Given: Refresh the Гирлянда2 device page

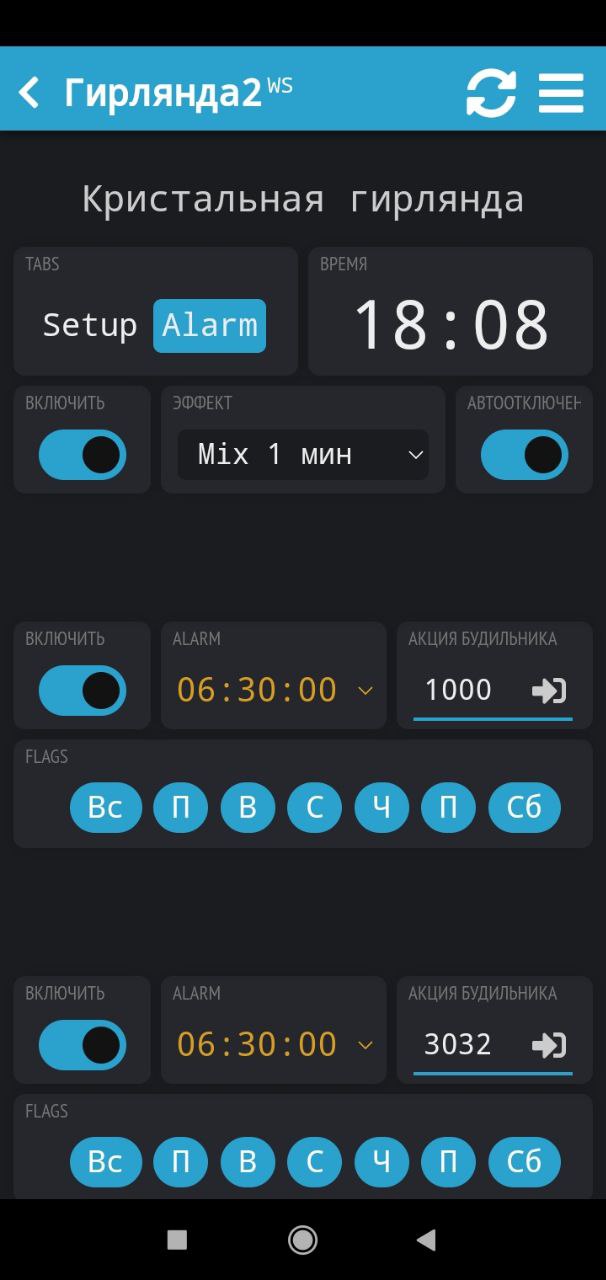Looking at the screenshot, I should pyautogui.click(x=491, y=93).
